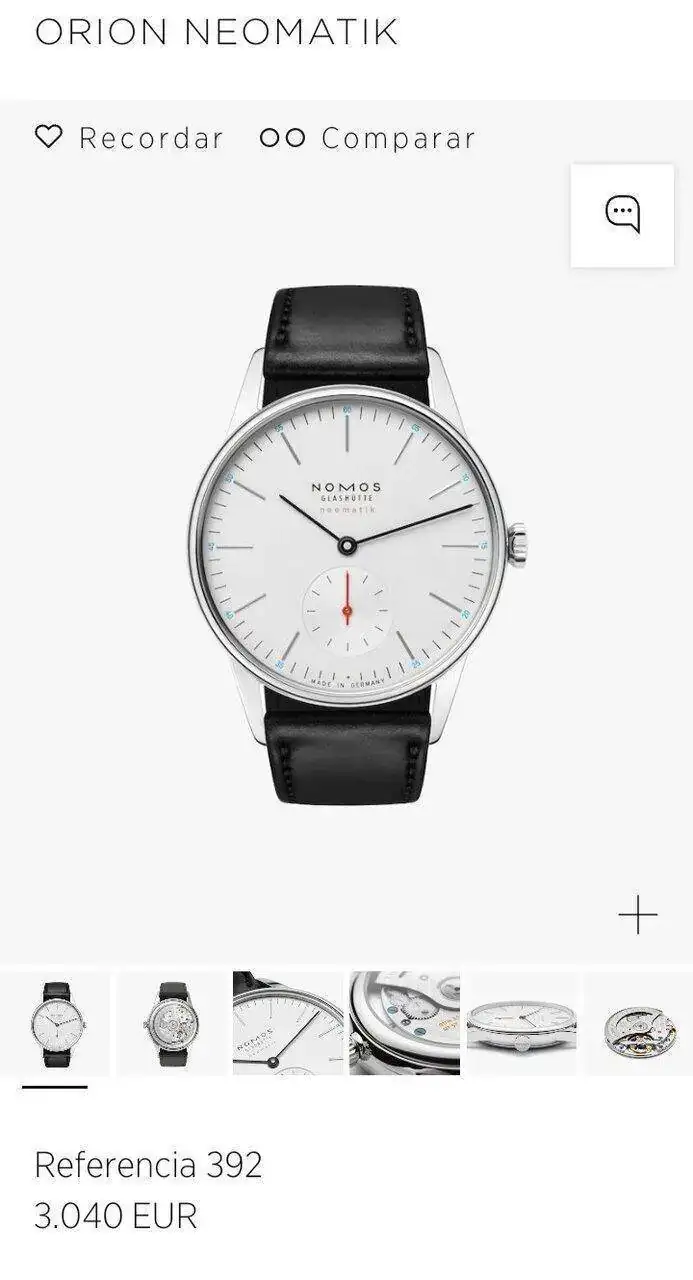Image resolution: width=693 pixels, height=1280 pixels.
Task: Select the movement close-up thumbnail
Action: point(404,1023)
